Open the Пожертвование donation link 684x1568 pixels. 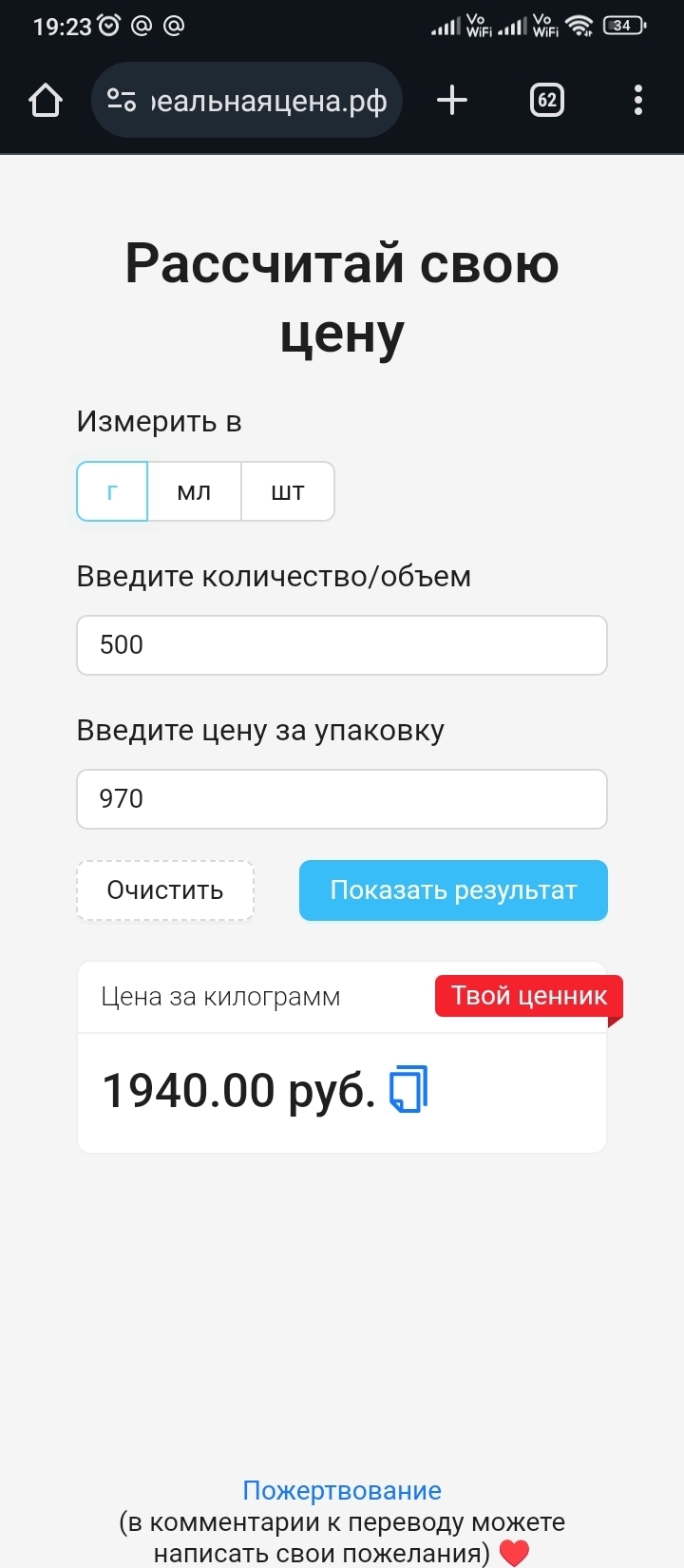coord(342,1490)
